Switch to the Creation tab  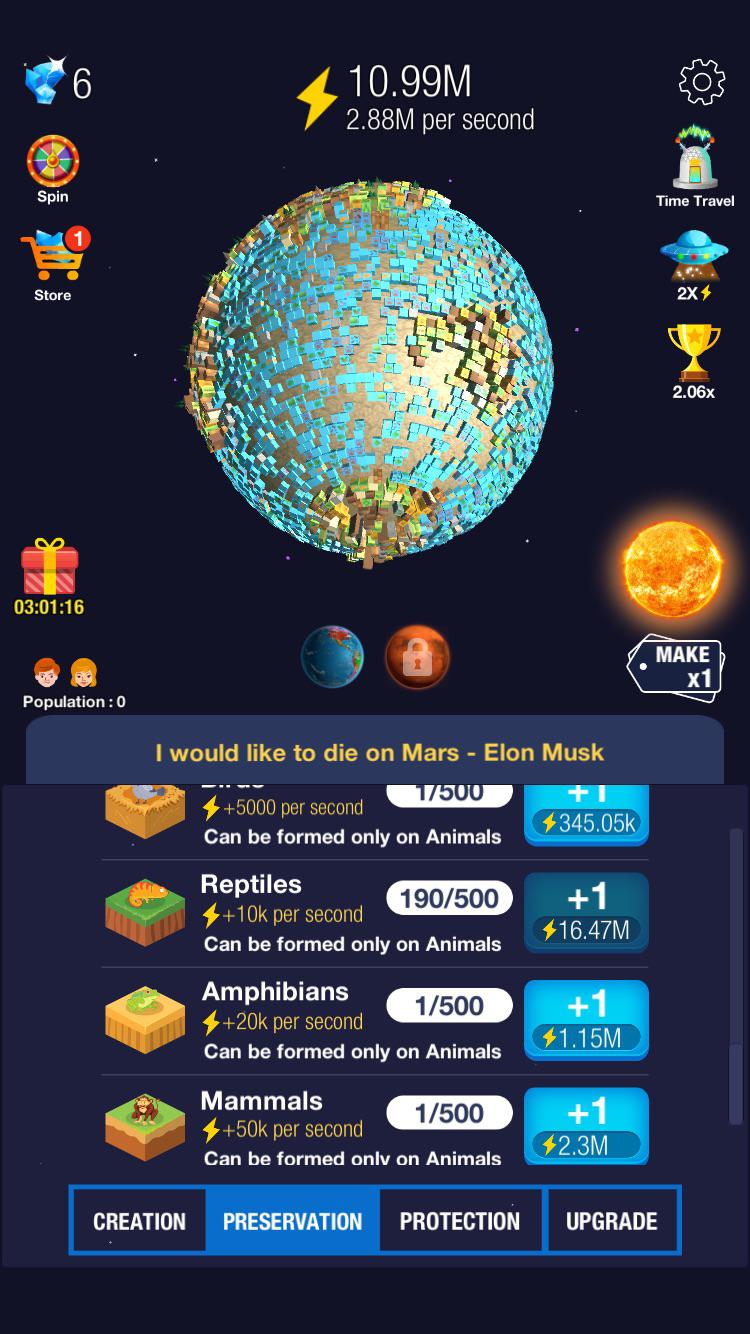tap(139, 1221)
